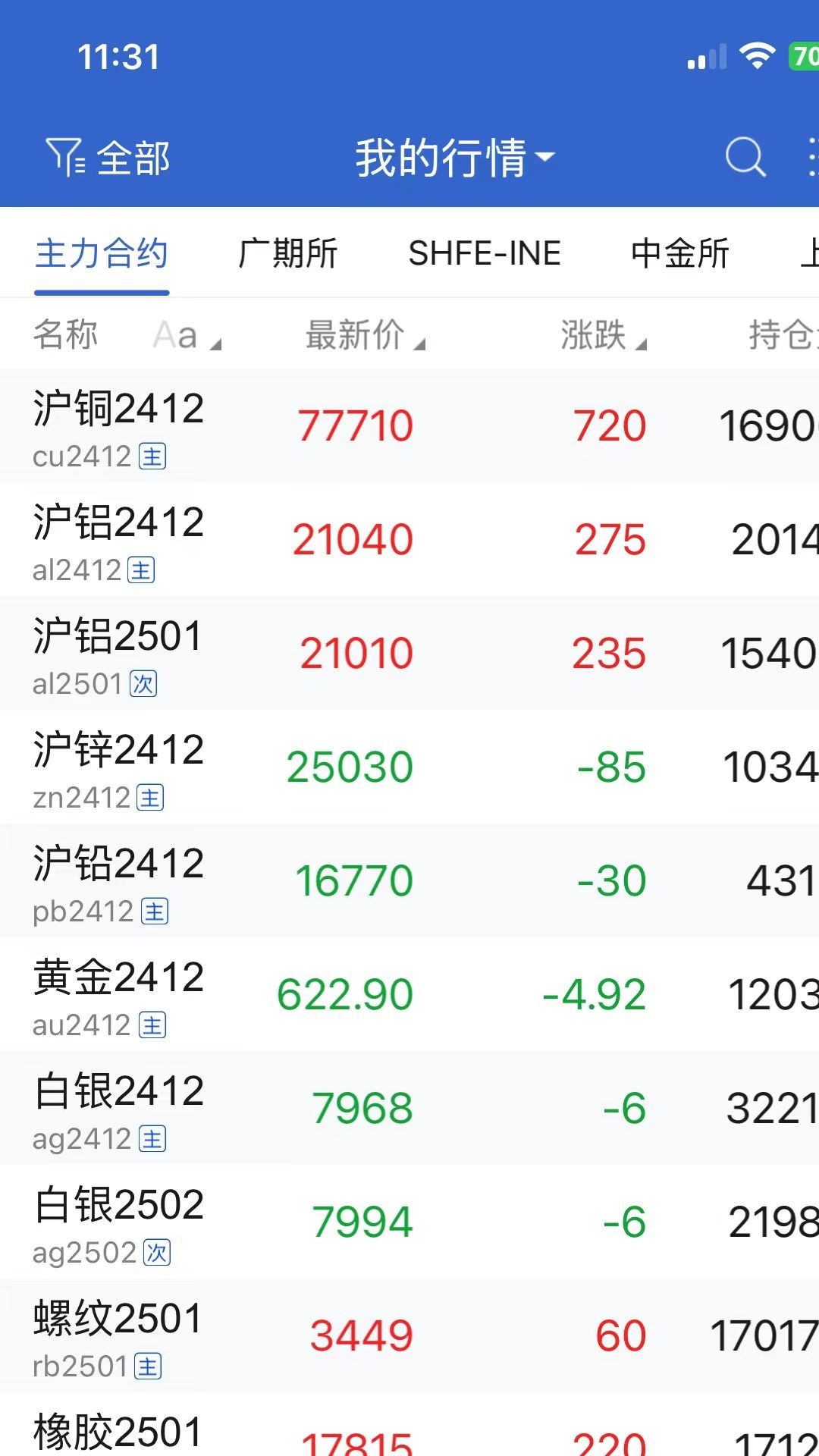Toggle sort order on 最新价 column

coord(356,334)
